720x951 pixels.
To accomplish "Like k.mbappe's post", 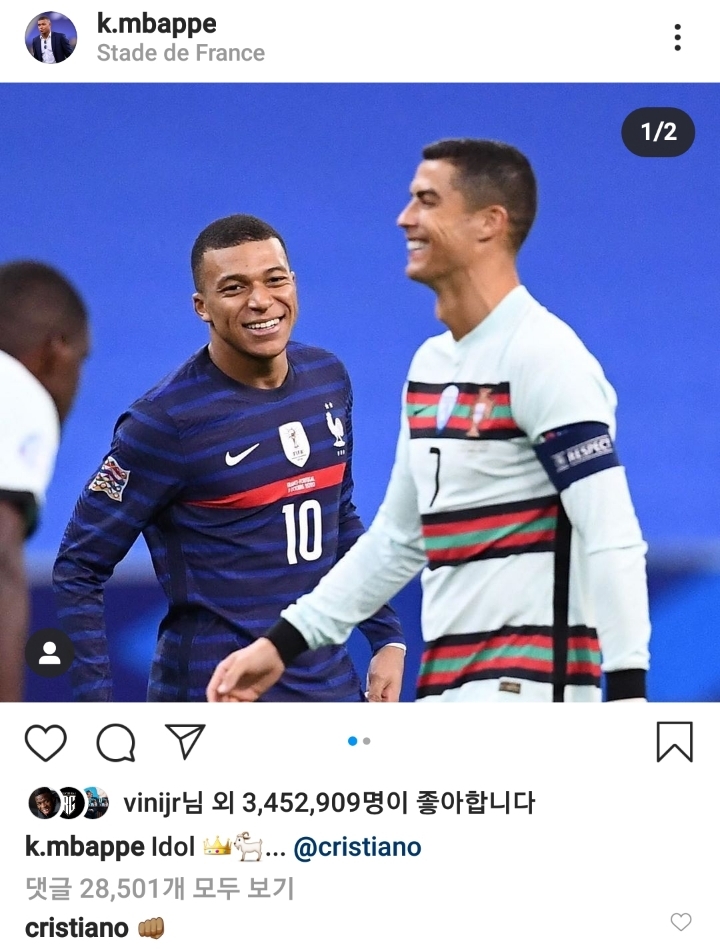I will pos(46,743).
